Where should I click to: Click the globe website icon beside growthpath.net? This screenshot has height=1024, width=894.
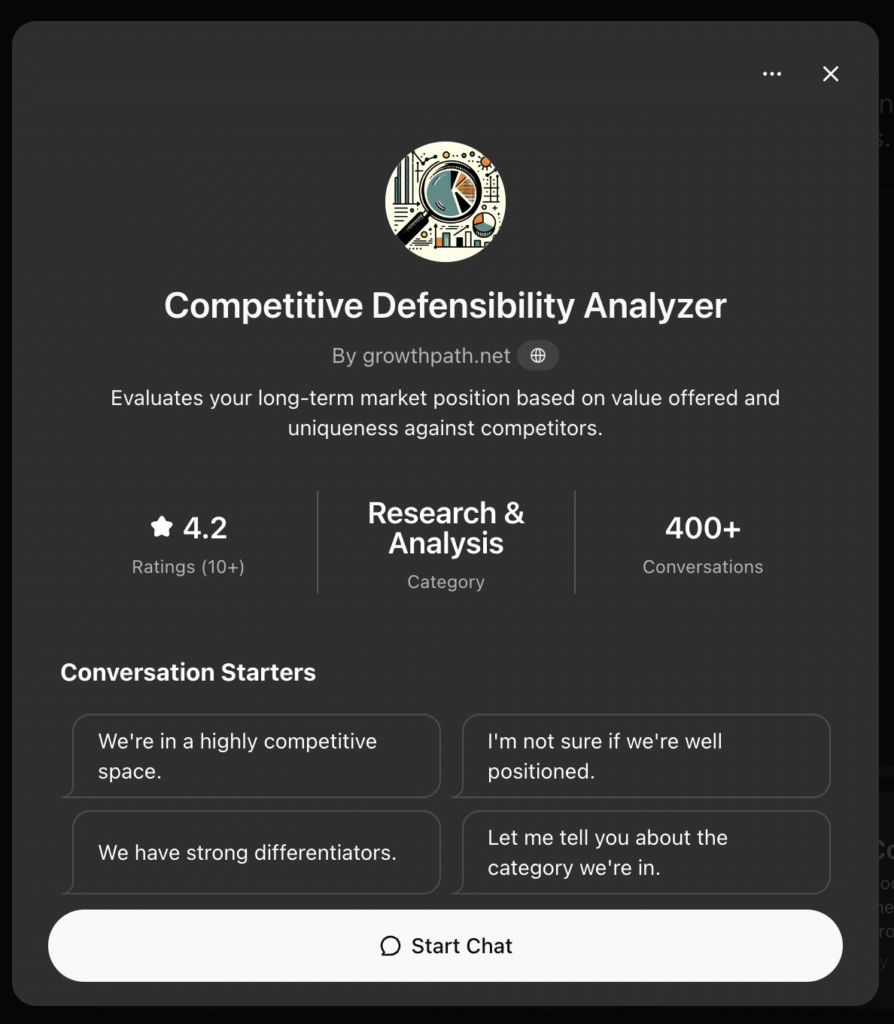tap(538, 355)
